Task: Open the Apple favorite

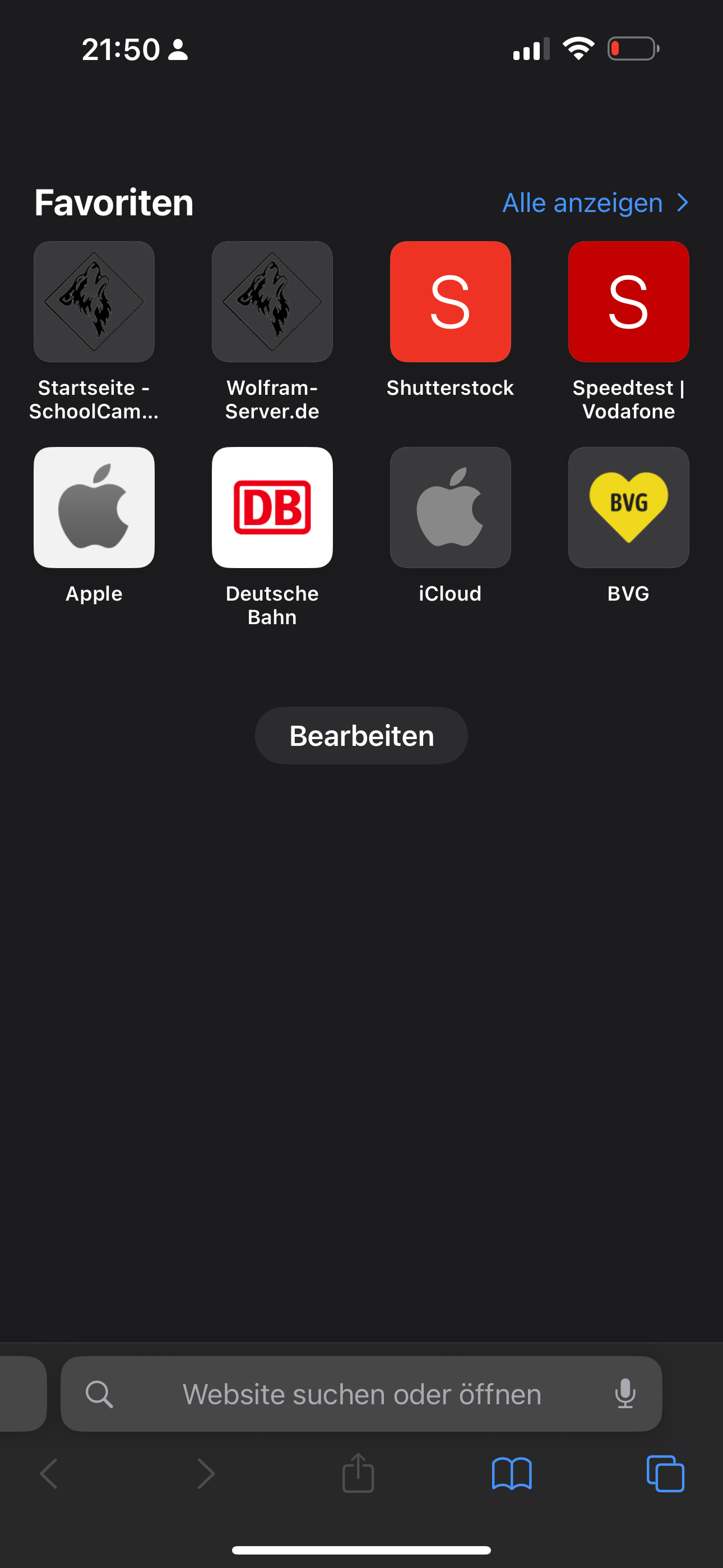Action: [94, 508]
